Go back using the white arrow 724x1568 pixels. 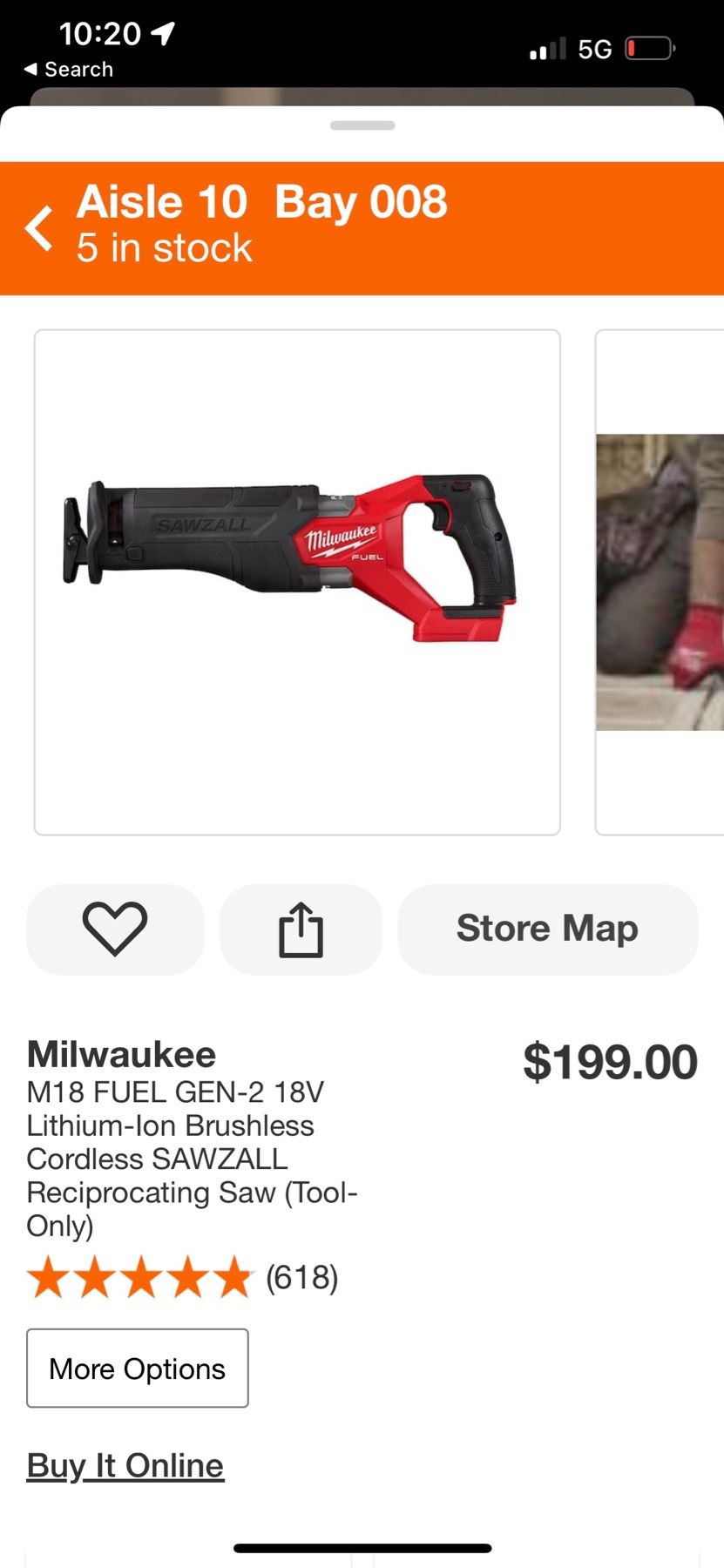[39, 228]
